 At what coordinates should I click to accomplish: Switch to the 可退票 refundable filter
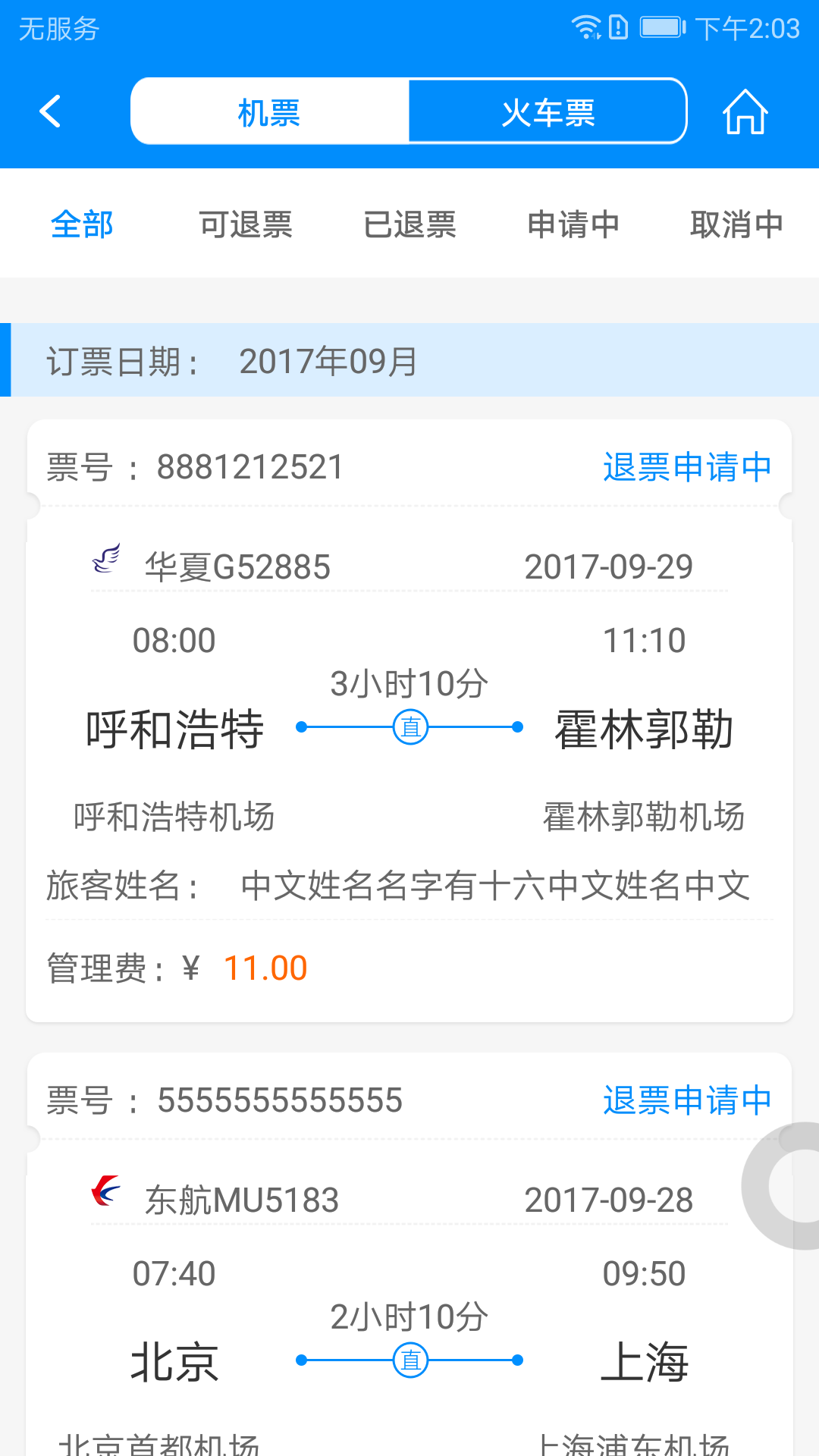[x=246, y=224]
